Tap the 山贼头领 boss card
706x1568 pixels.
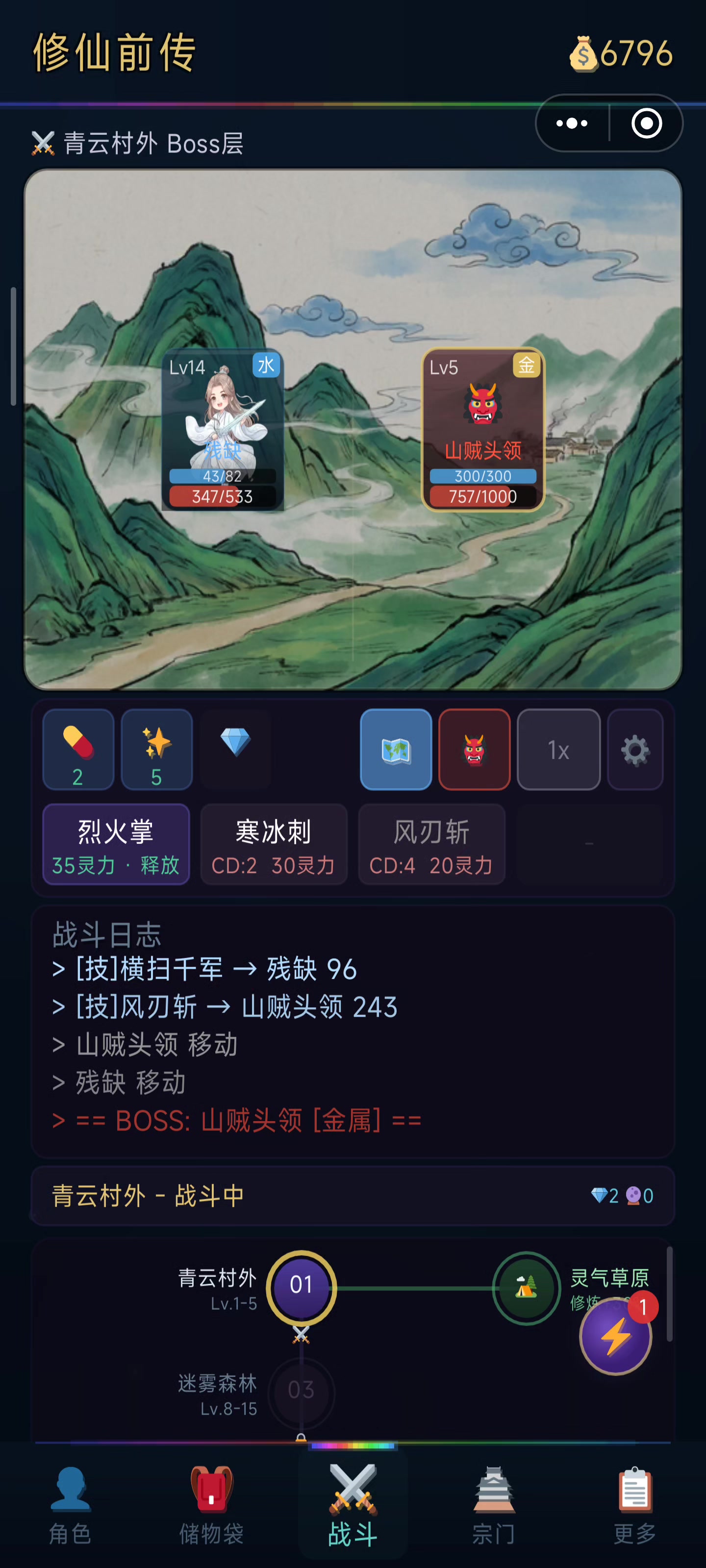click(x=482, y=429)
